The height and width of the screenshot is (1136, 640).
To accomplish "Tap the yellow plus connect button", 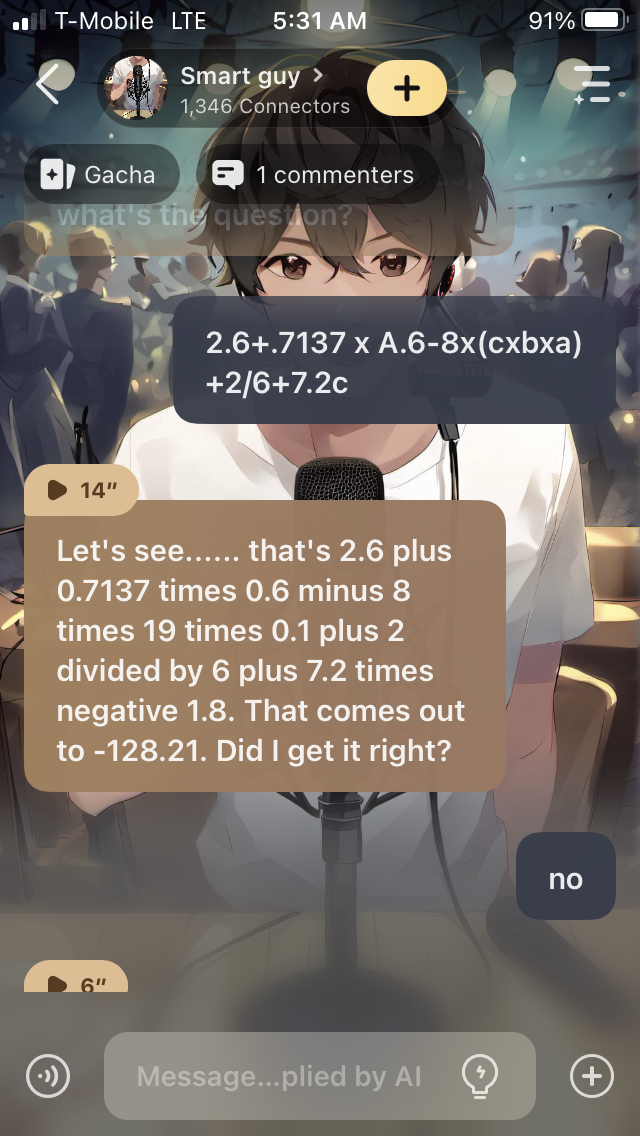I will click(406, 88).
